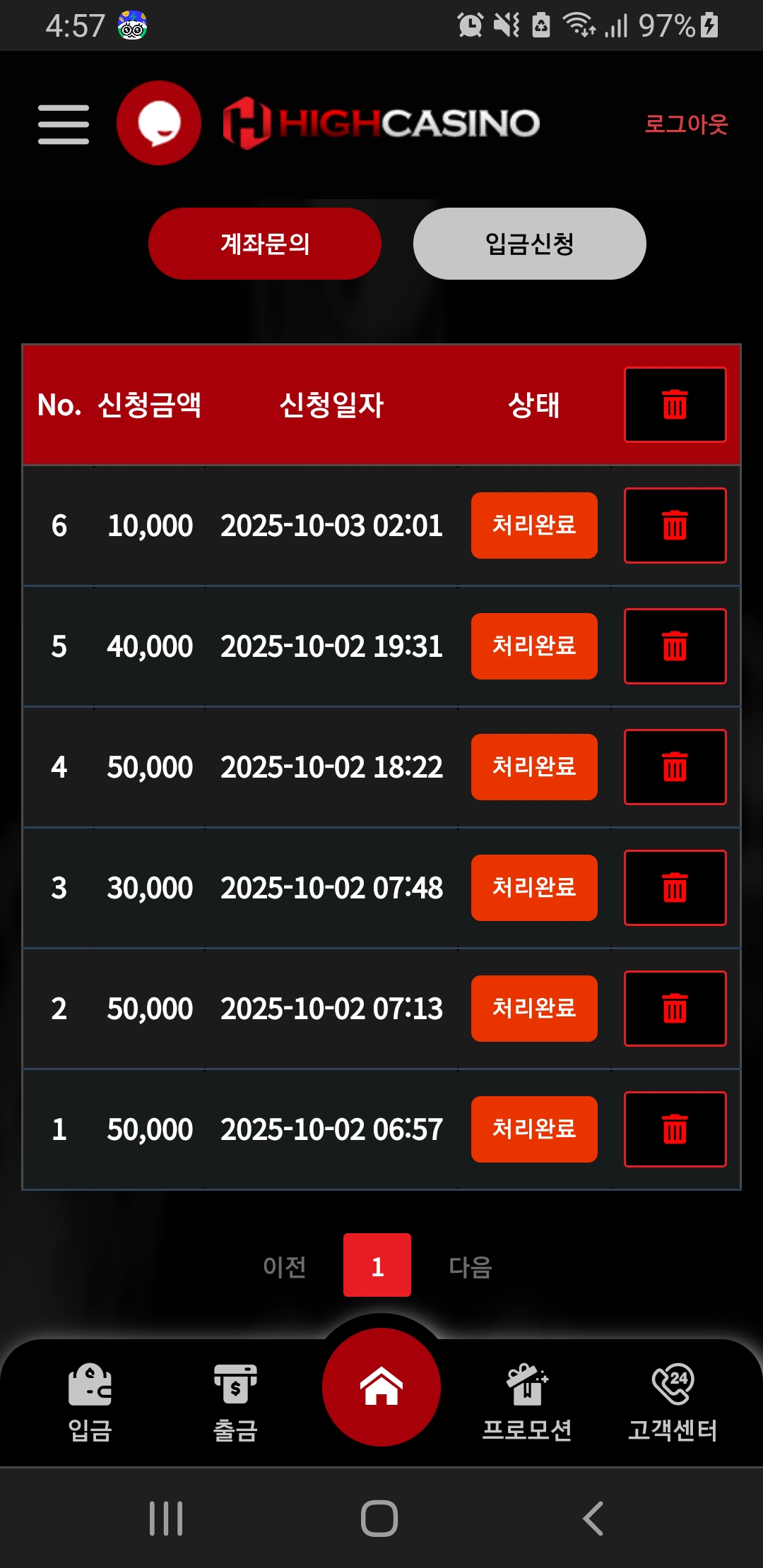Select the 계좌문의 button
Viewport: 763px width, 1568px height.
[265, 244]
